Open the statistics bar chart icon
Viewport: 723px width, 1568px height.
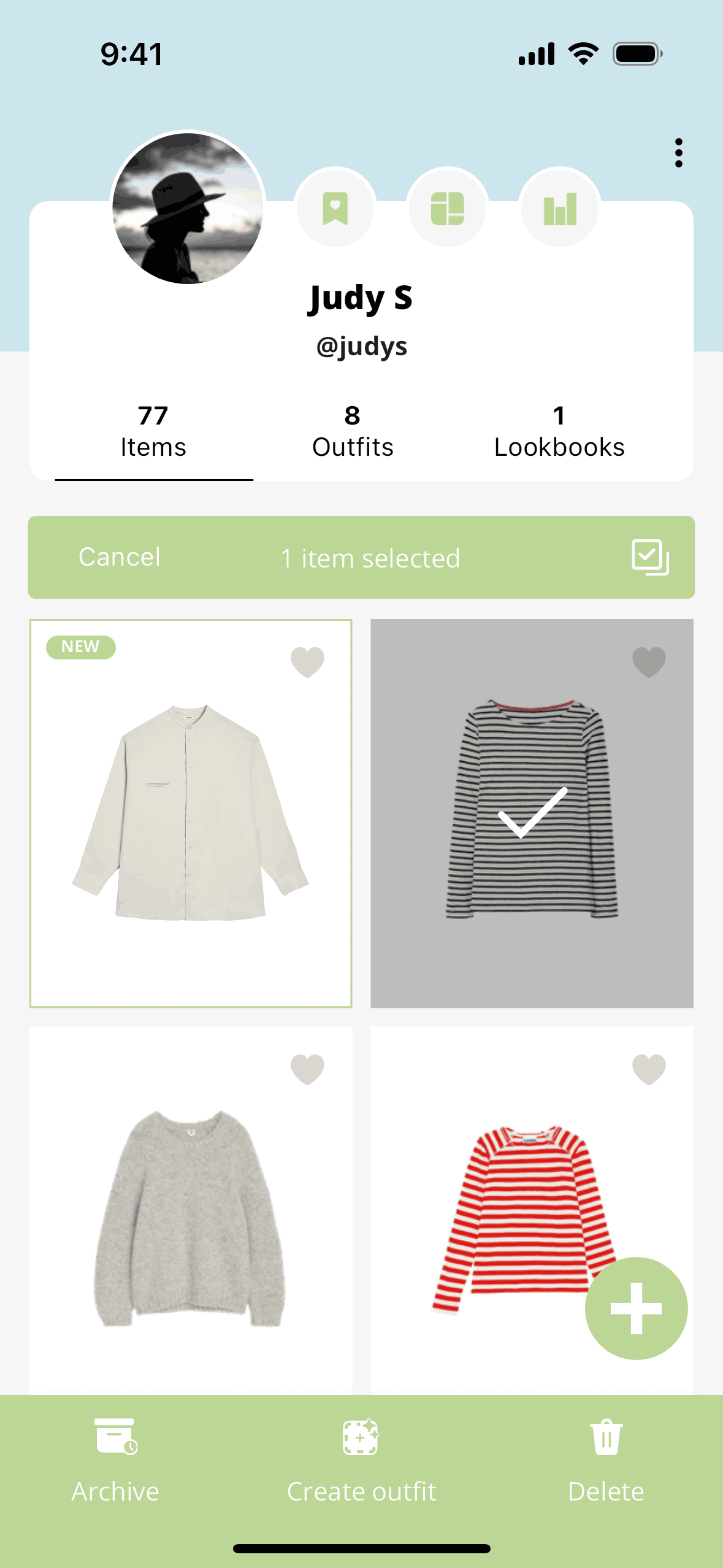(559, 208)
